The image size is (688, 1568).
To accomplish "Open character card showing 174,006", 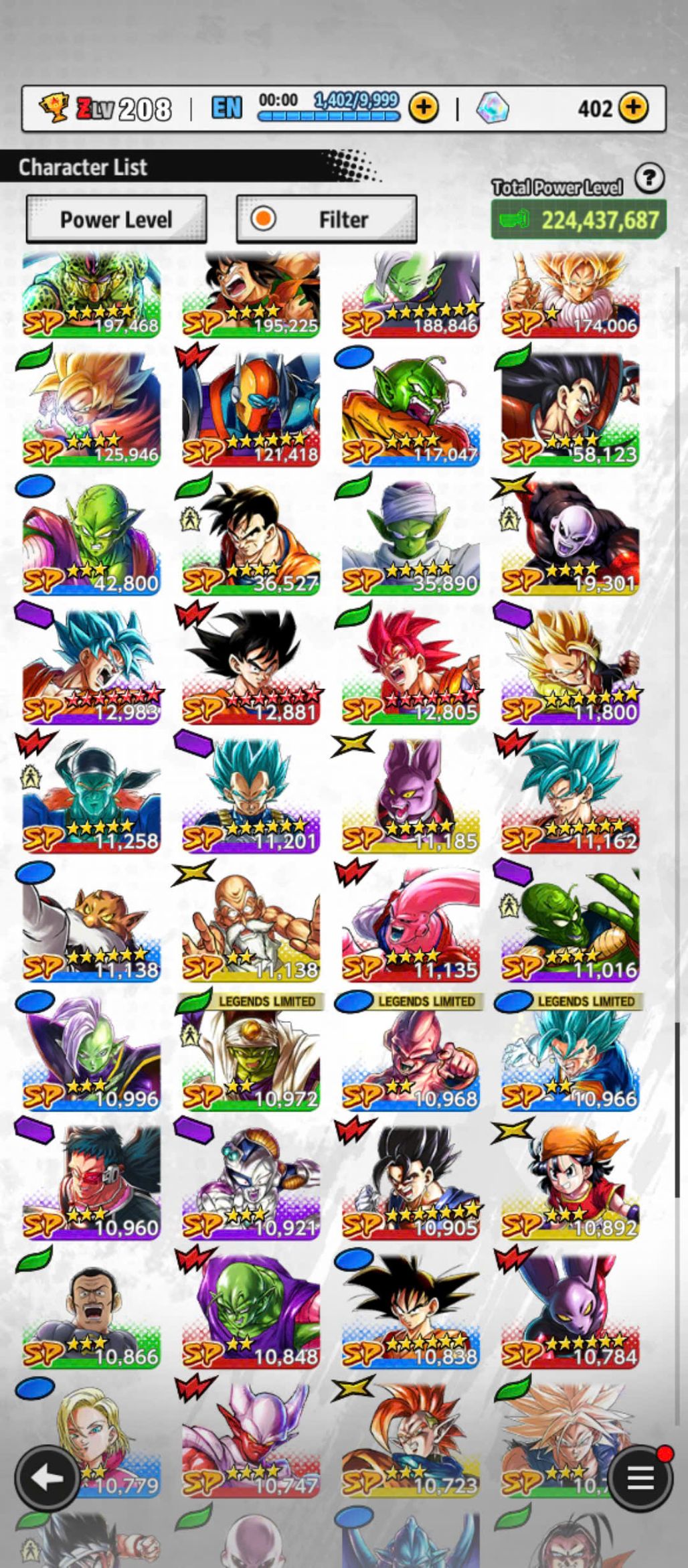I will point(570,295).
